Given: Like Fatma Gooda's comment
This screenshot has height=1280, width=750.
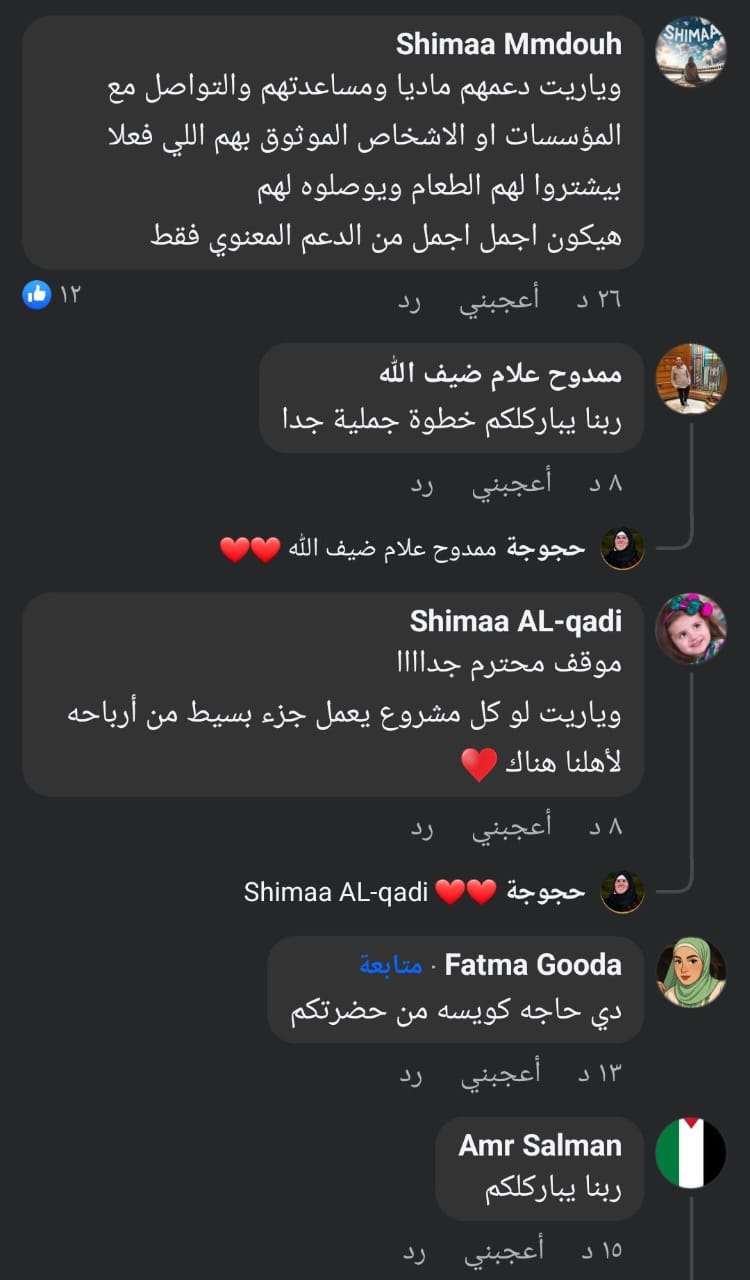Looking at the screenshot, I should tap(499, 1073).
